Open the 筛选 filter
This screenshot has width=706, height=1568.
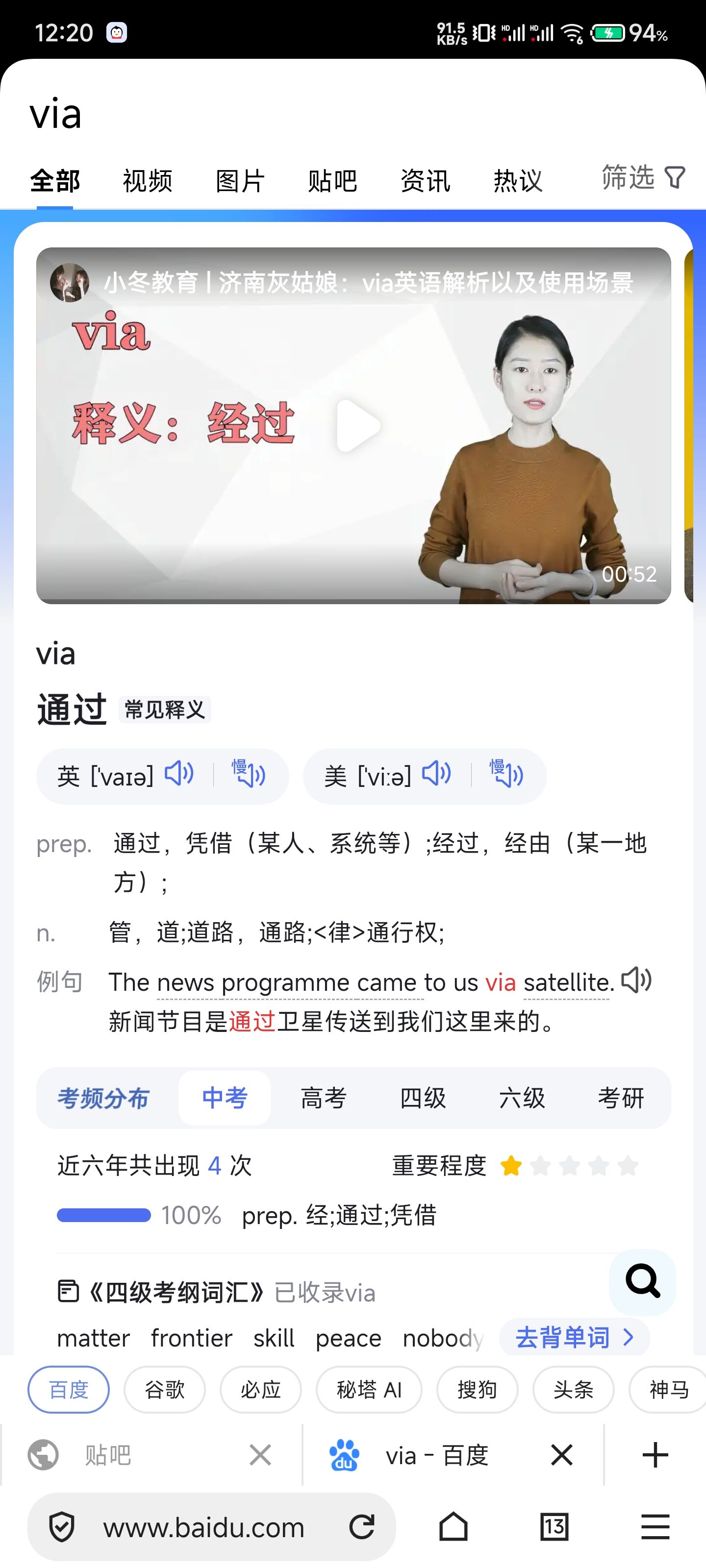click(643, 178)
